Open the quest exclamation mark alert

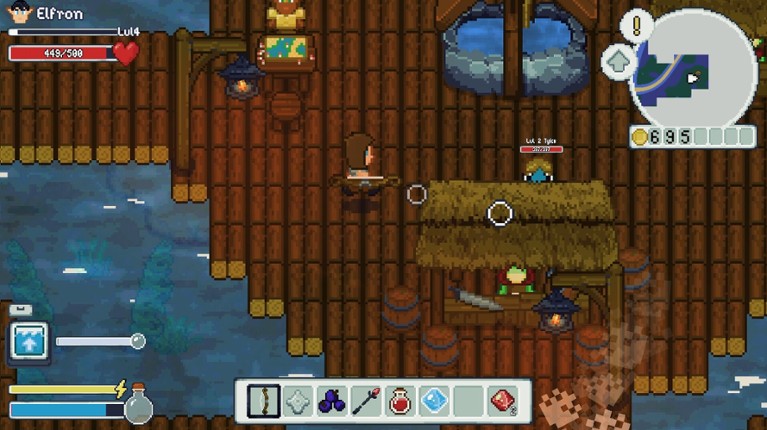coord(640,25)
